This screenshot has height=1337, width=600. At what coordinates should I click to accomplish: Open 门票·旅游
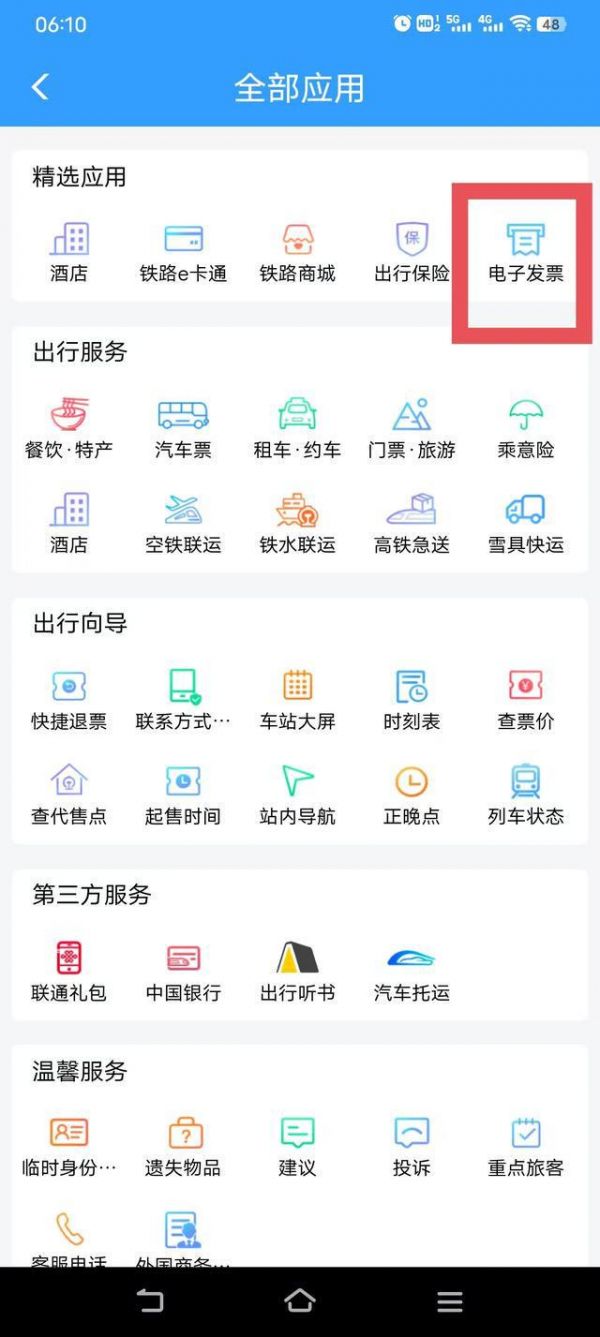pos(412,427)
